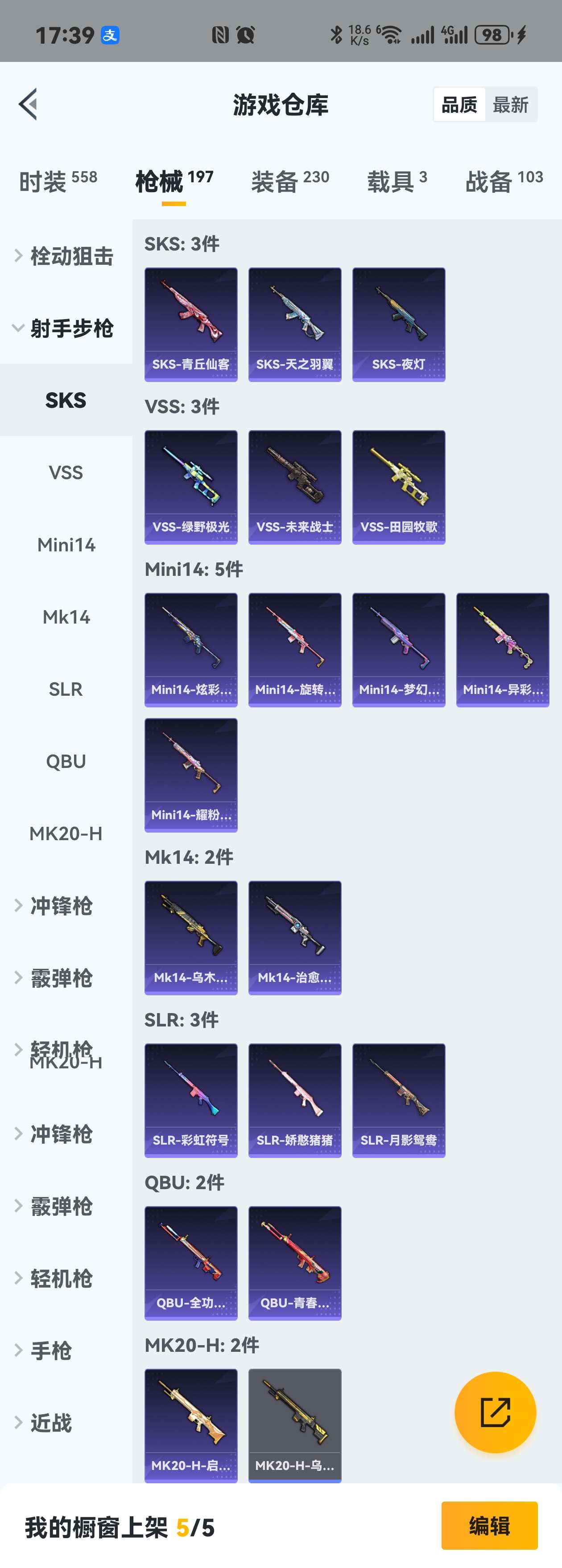
Task: Open the VSS-未来战士 skin
Action: (x=295, y=487)
